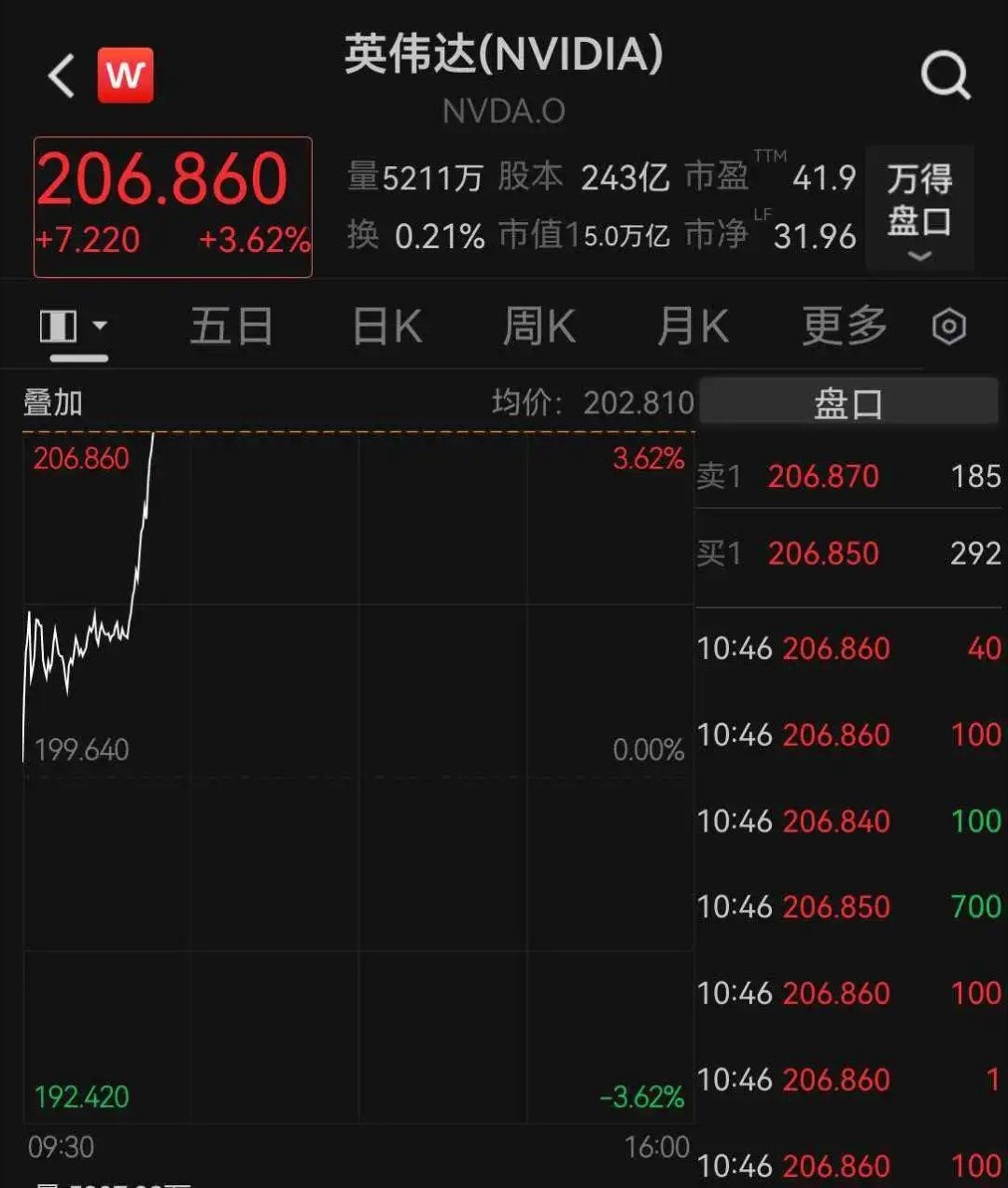Select the 五日 five-day chart tab
Screen dimensions: 1008x1188
231,326
